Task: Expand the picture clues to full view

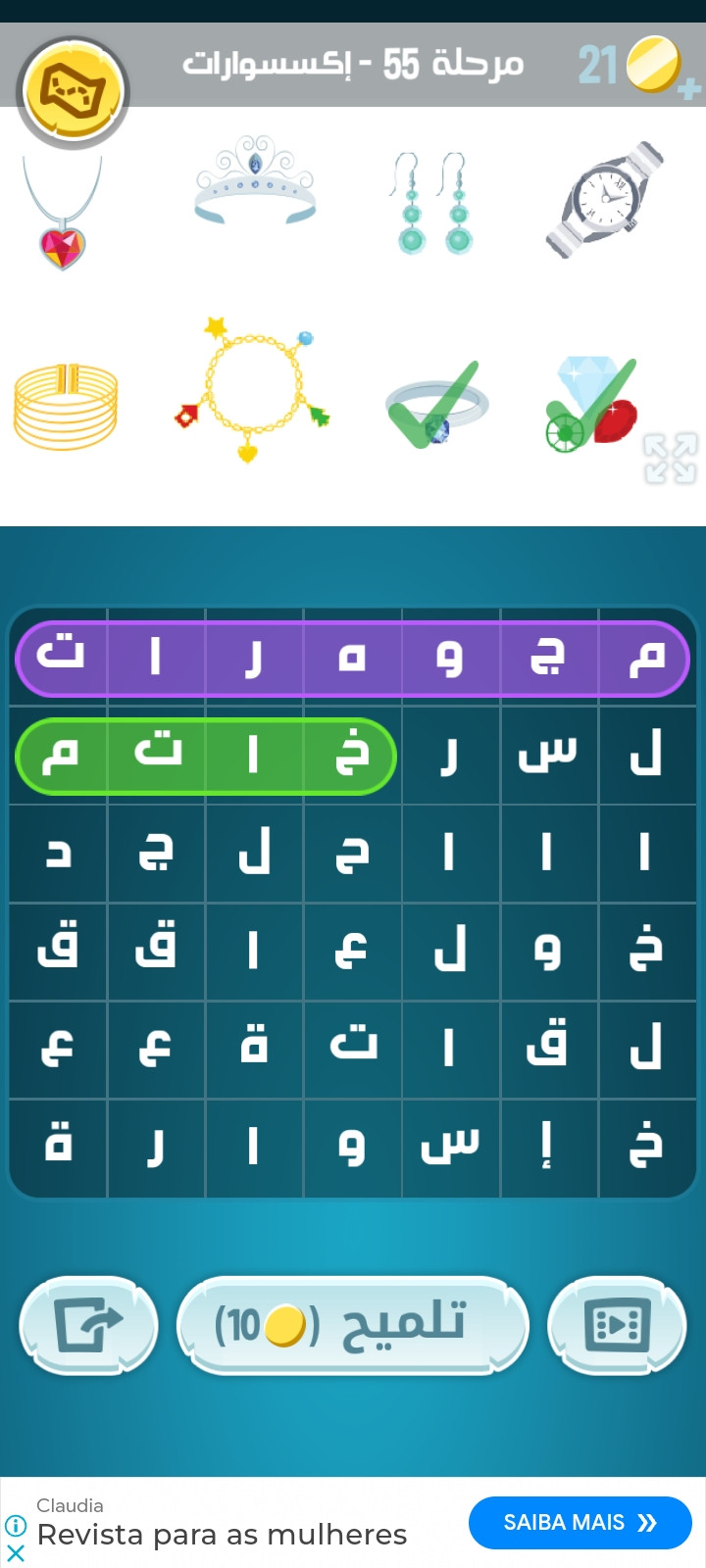Action: [671, 458]
